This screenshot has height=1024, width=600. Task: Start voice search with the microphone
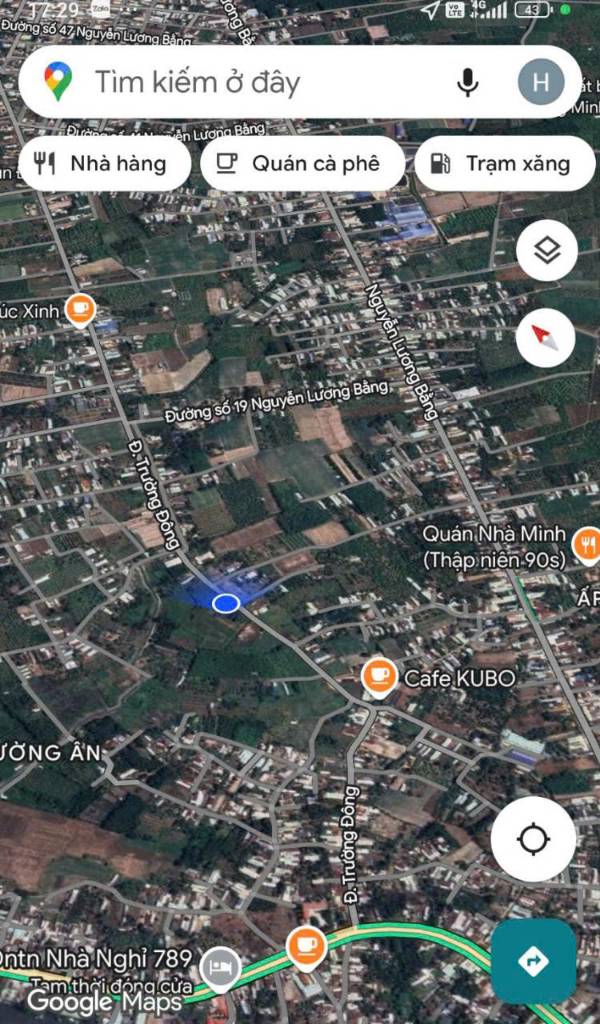[x=467, y=82]
